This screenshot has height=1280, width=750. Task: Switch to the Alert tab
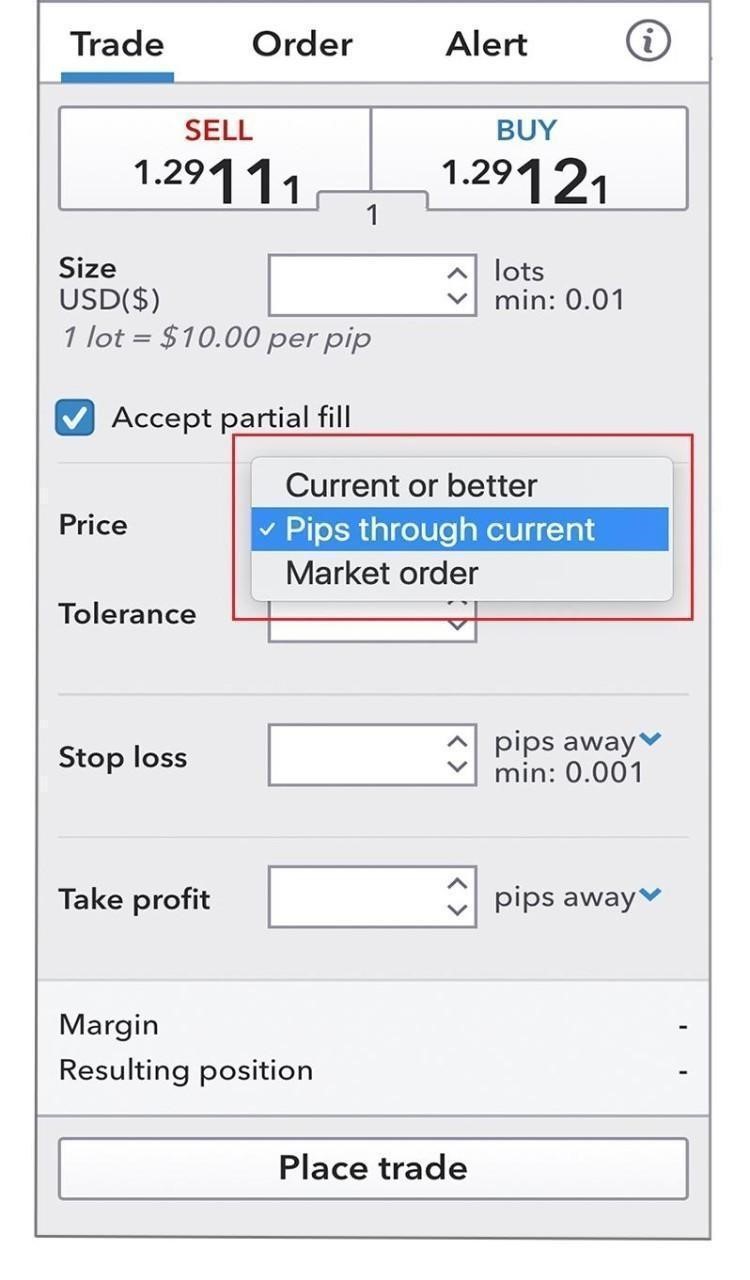487,44
